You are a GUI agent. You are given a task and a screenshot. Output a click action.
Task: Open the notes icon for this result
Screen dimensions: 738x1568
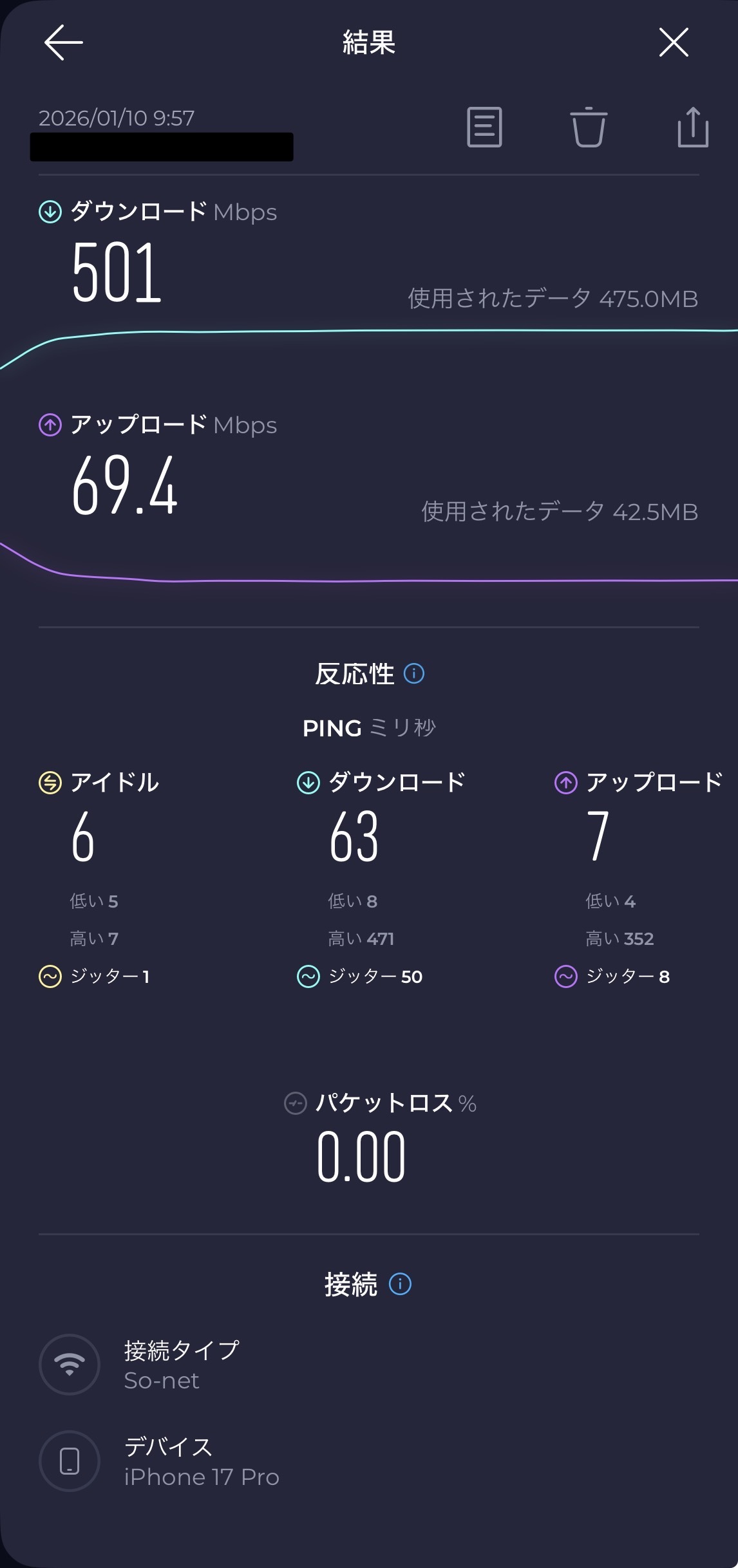tap(484, 127)
